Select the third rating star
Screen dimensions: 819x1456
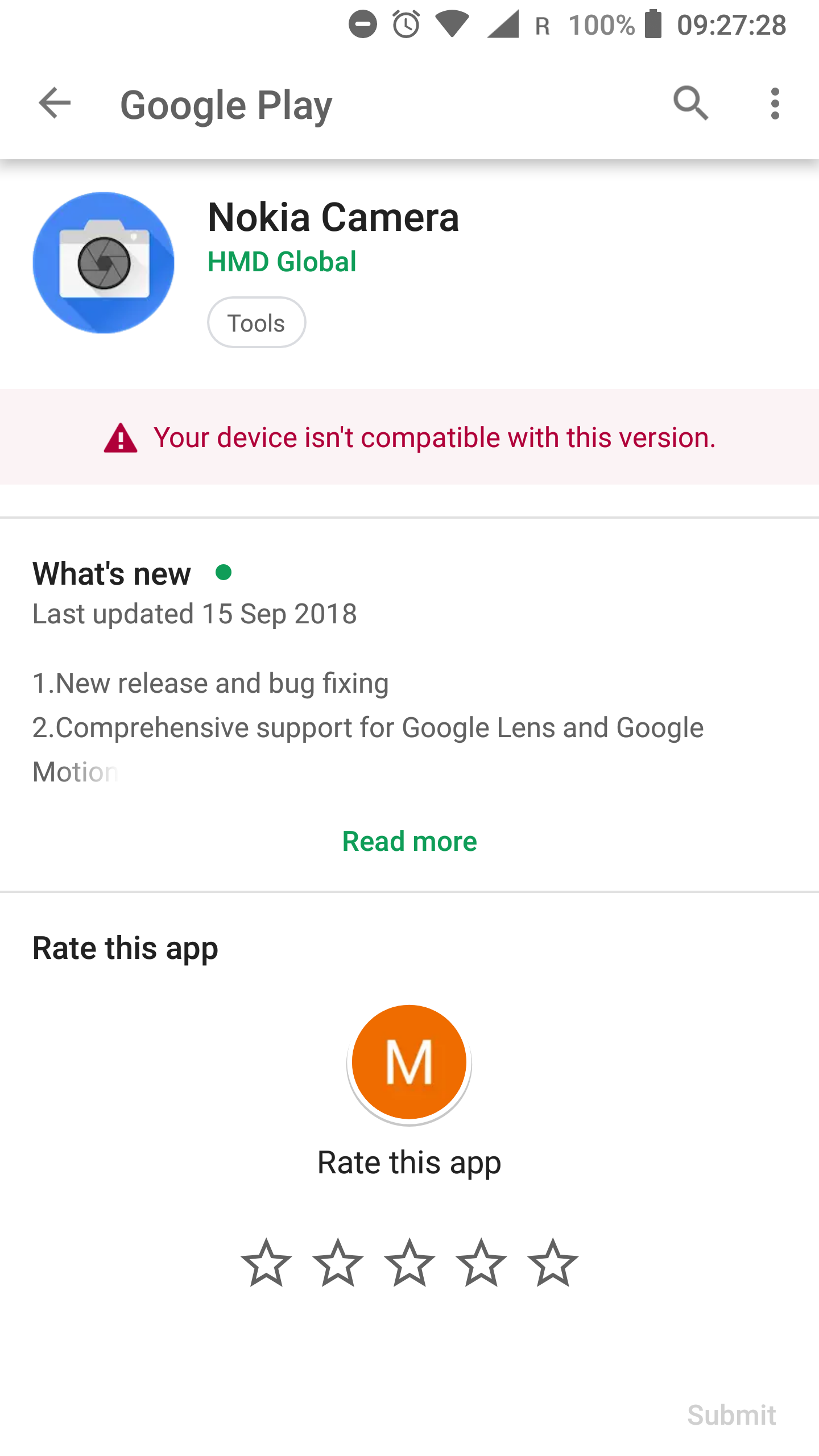(409, 1263)
